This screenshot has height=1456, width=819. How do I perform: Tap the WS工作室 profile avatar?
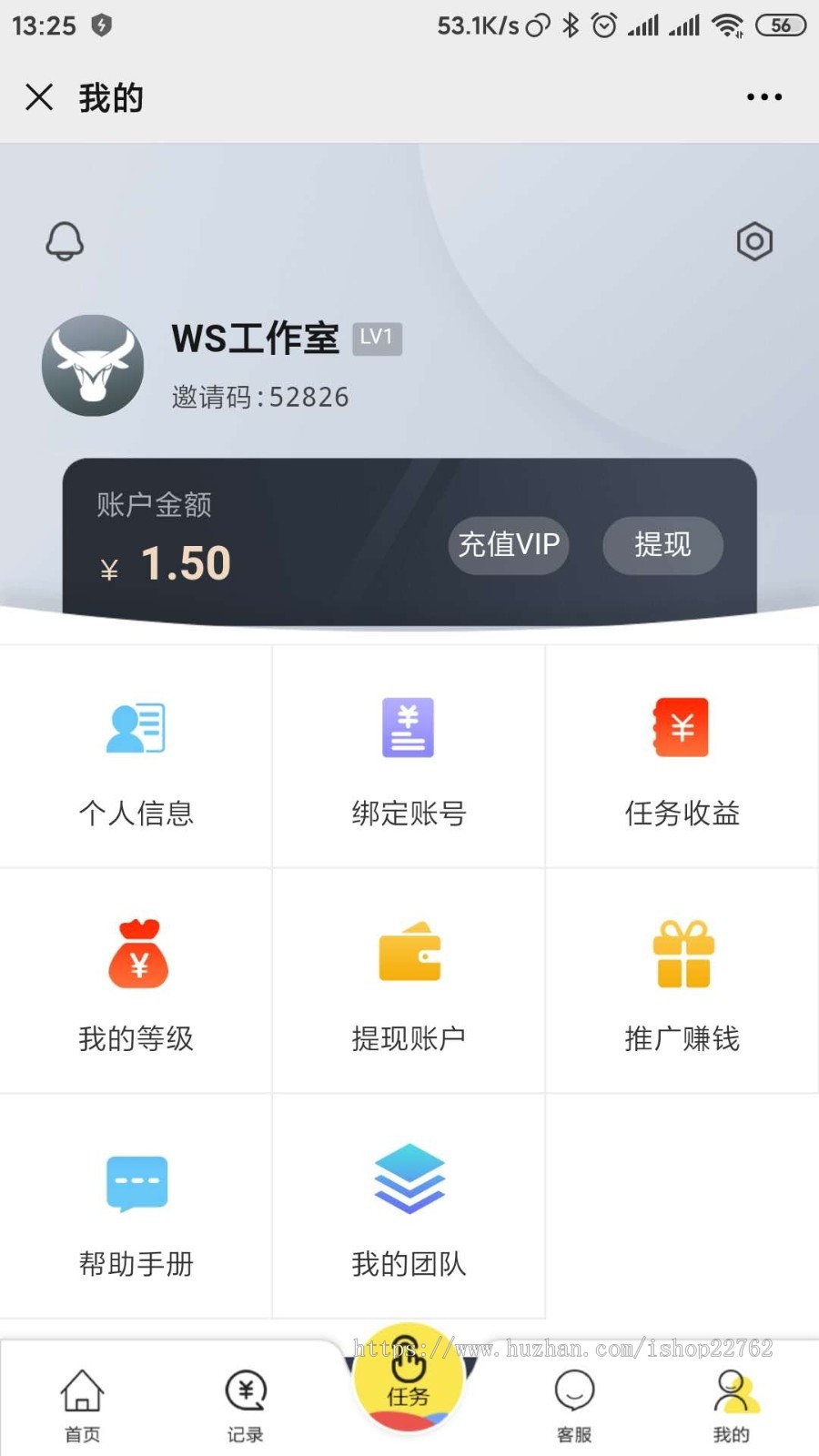pyautogui.click(x=93, y=366)
